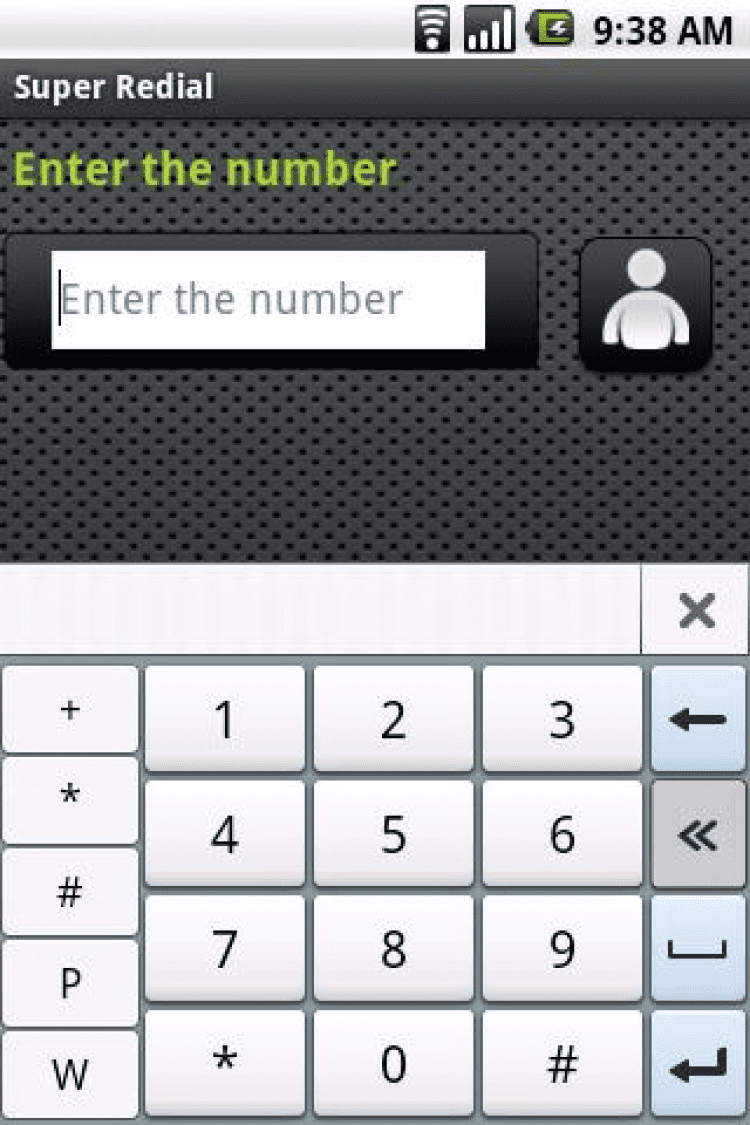Tap the 7 key
Screen dimensions: 750x1125
pyautogui.click(x=225, y=948)
